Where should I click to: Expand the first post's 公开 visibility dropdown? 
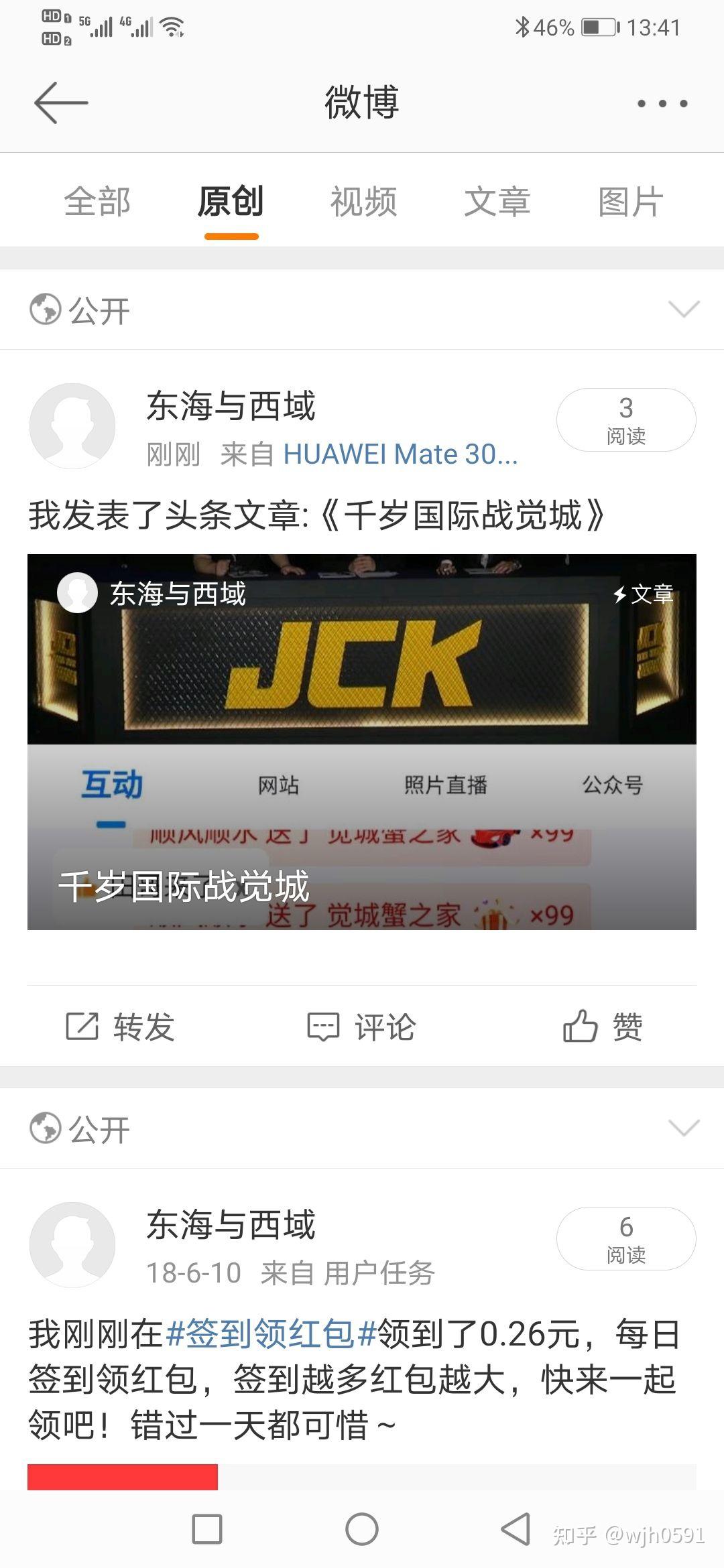tap(684, 309)
